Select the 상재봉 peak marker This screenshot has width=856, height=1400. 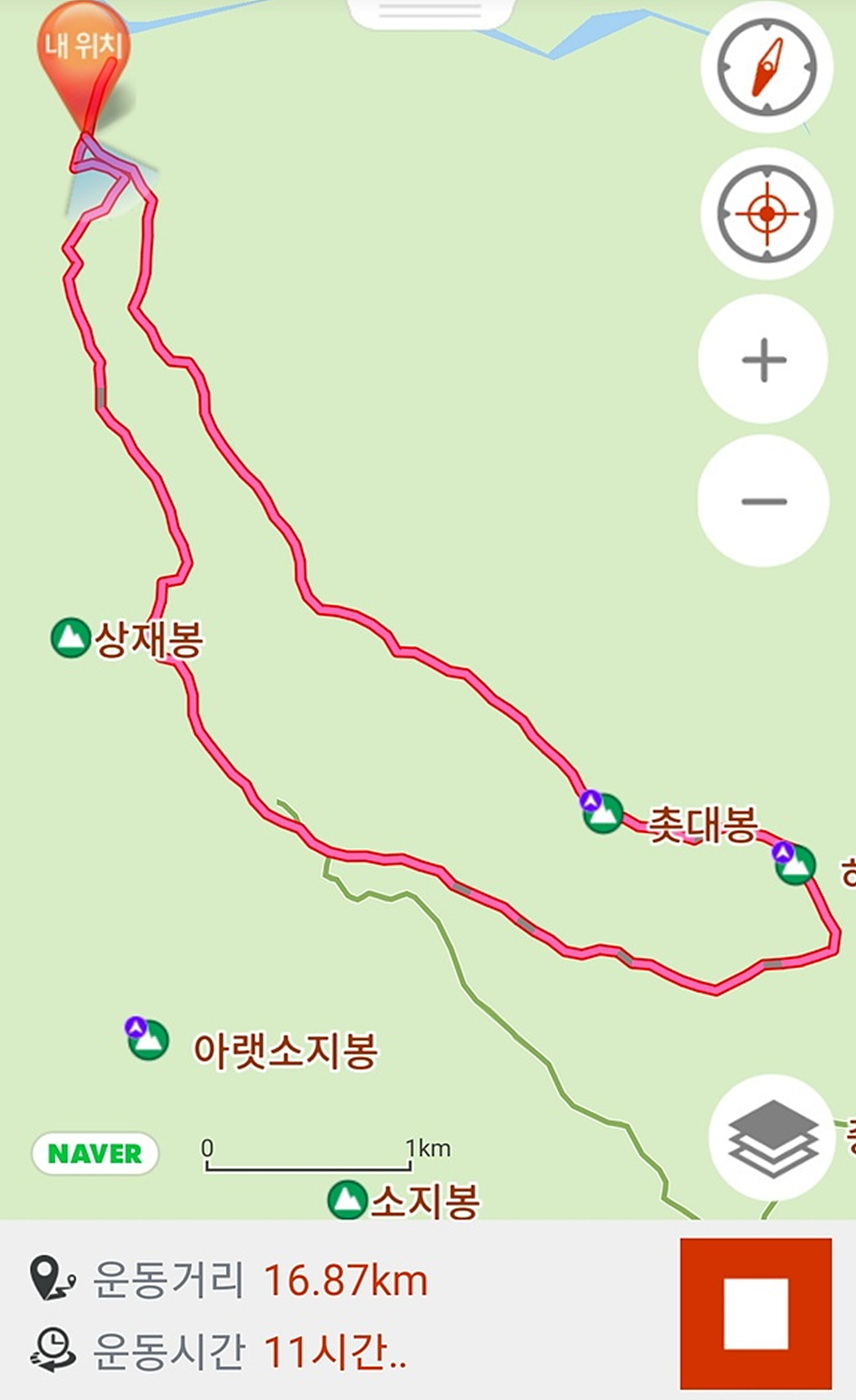pos(70,637)
